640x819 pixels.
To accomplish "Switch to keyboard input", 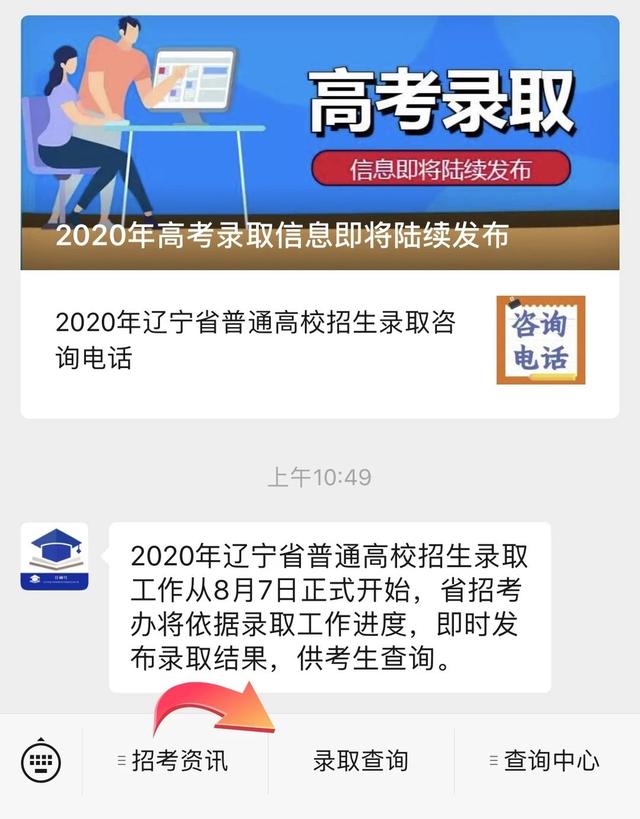I will (x=41, y=762).
